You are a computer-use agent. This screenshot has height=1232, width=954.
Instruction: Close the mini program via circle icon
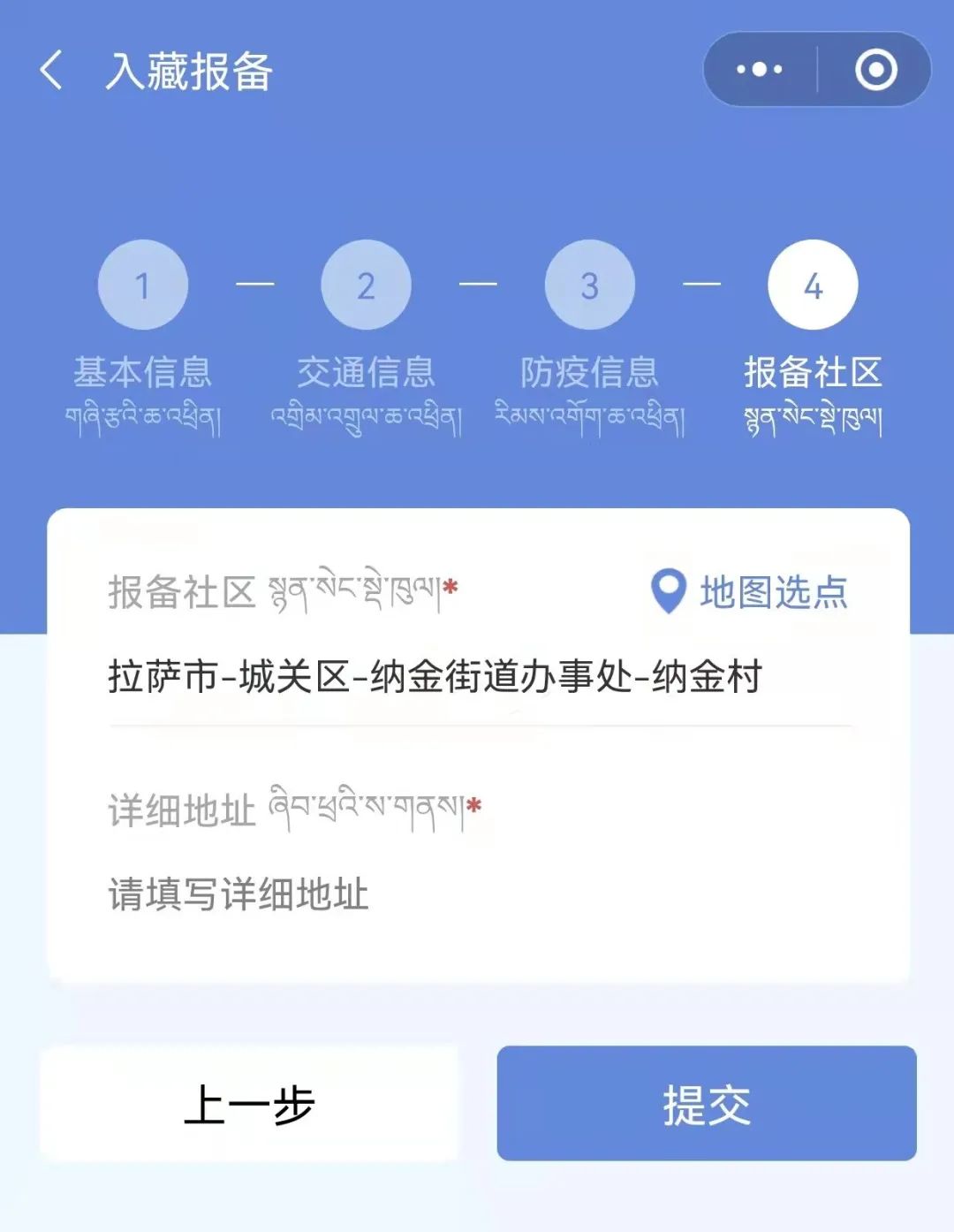tap(875, 70)
